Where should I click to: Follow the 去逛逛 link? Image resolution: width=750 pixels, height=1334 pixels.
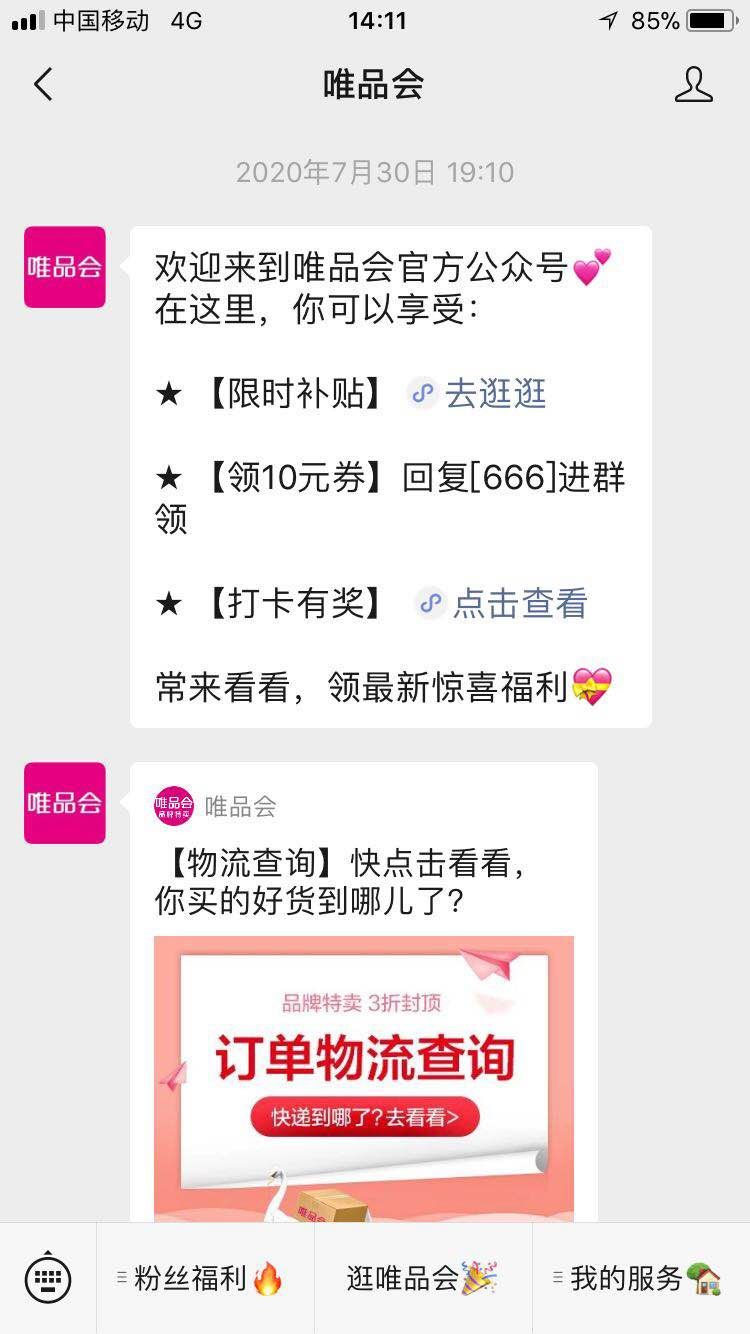point(495,394)
